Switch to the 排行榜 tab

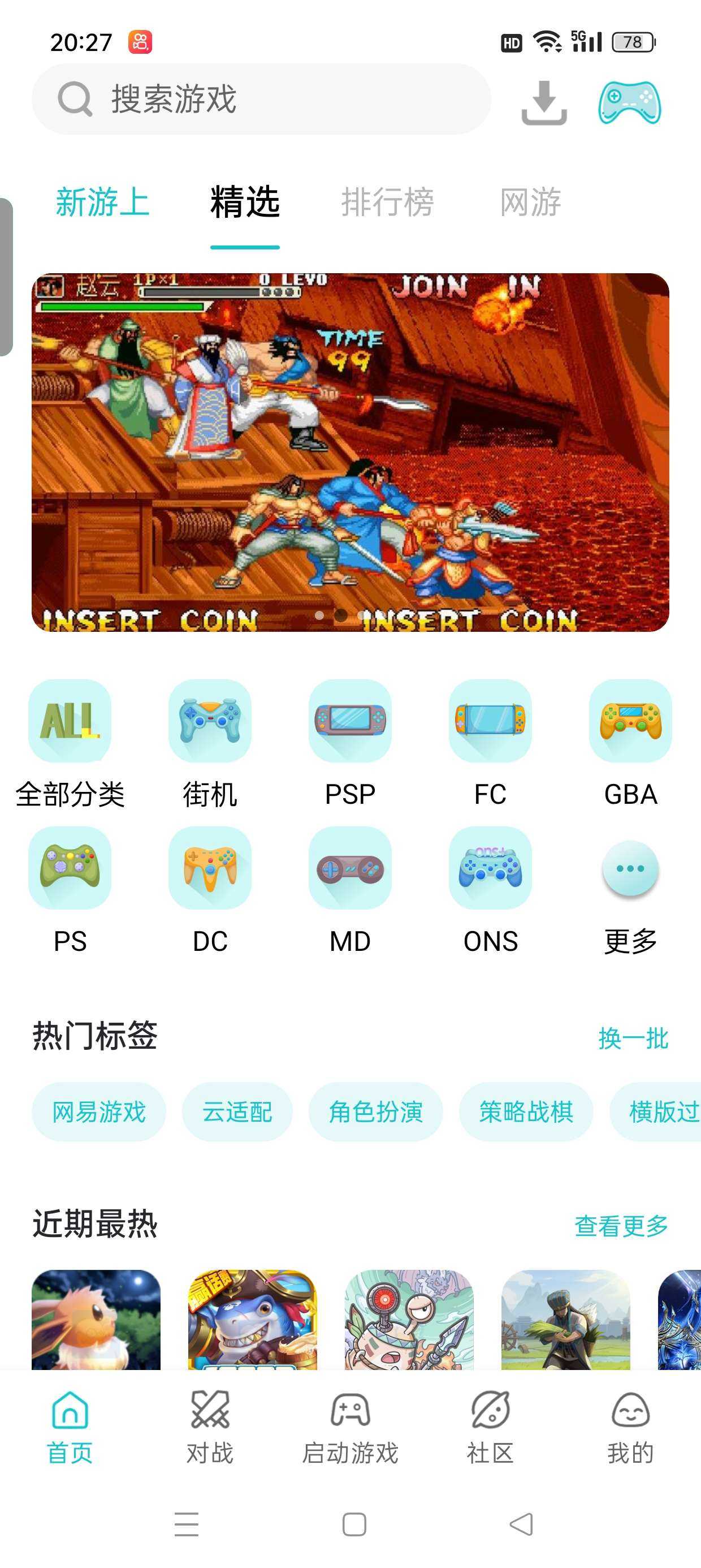(x=388, y=203)
